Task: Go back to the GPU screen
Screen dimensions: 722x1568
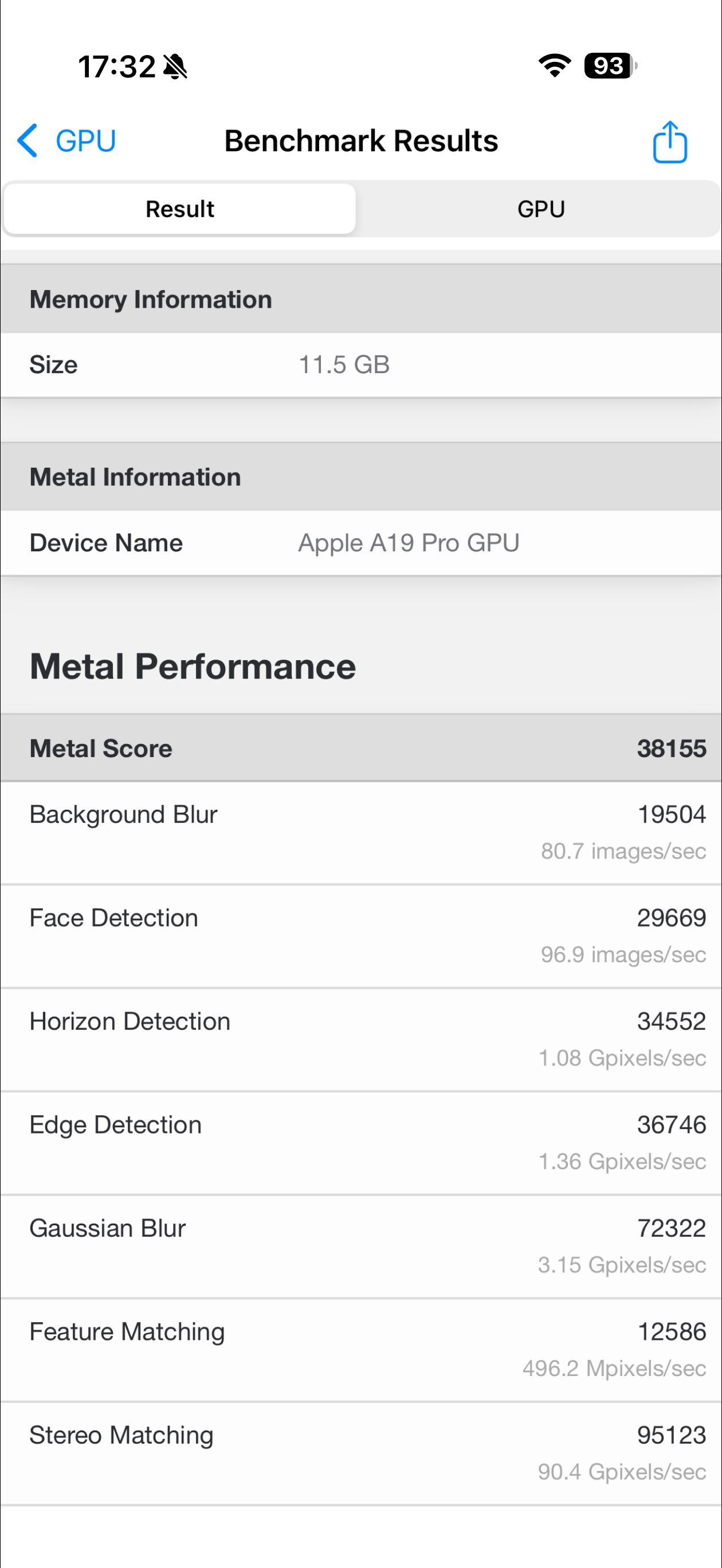Action: [66, 141]
